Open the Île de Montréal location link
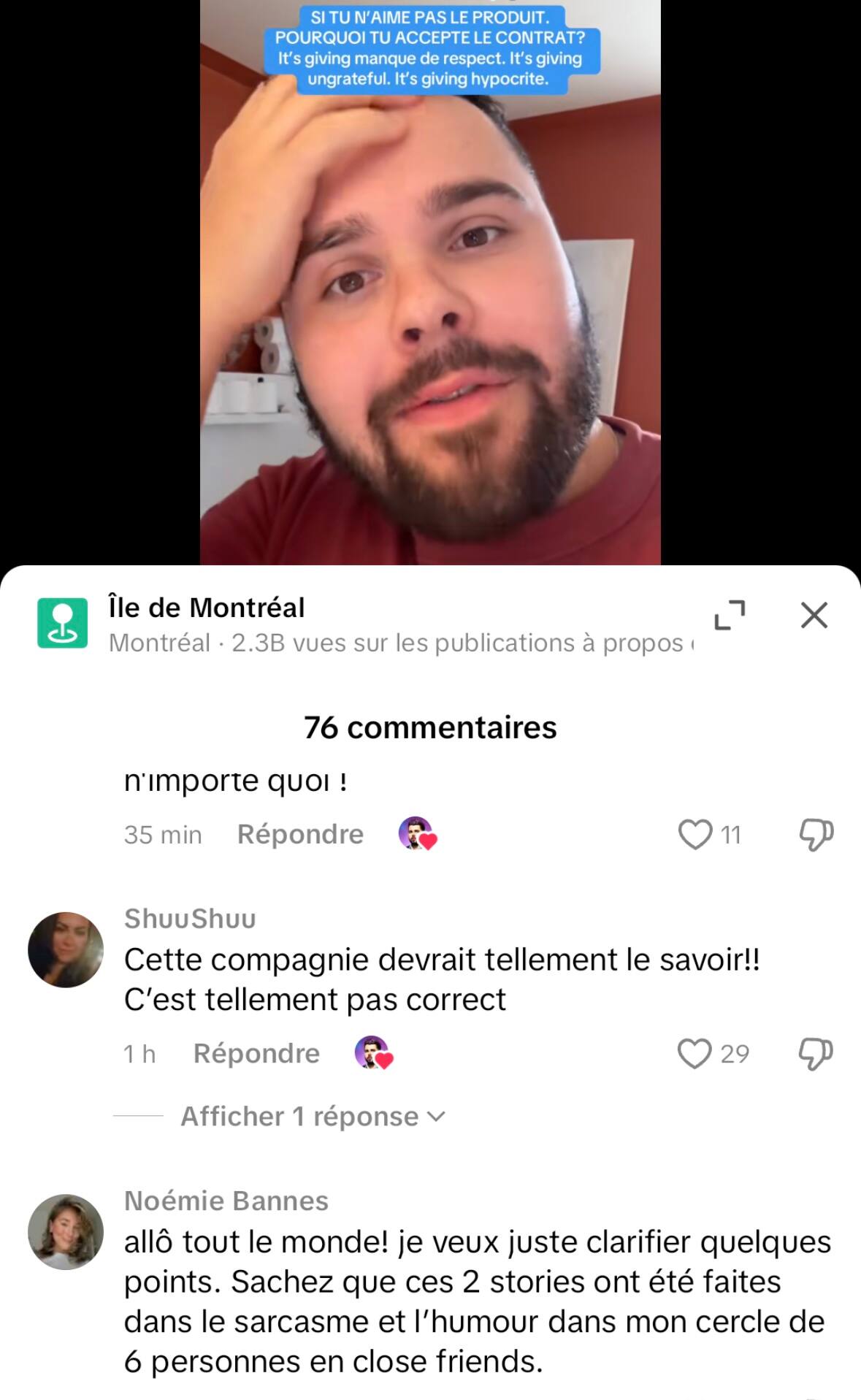 207,608
